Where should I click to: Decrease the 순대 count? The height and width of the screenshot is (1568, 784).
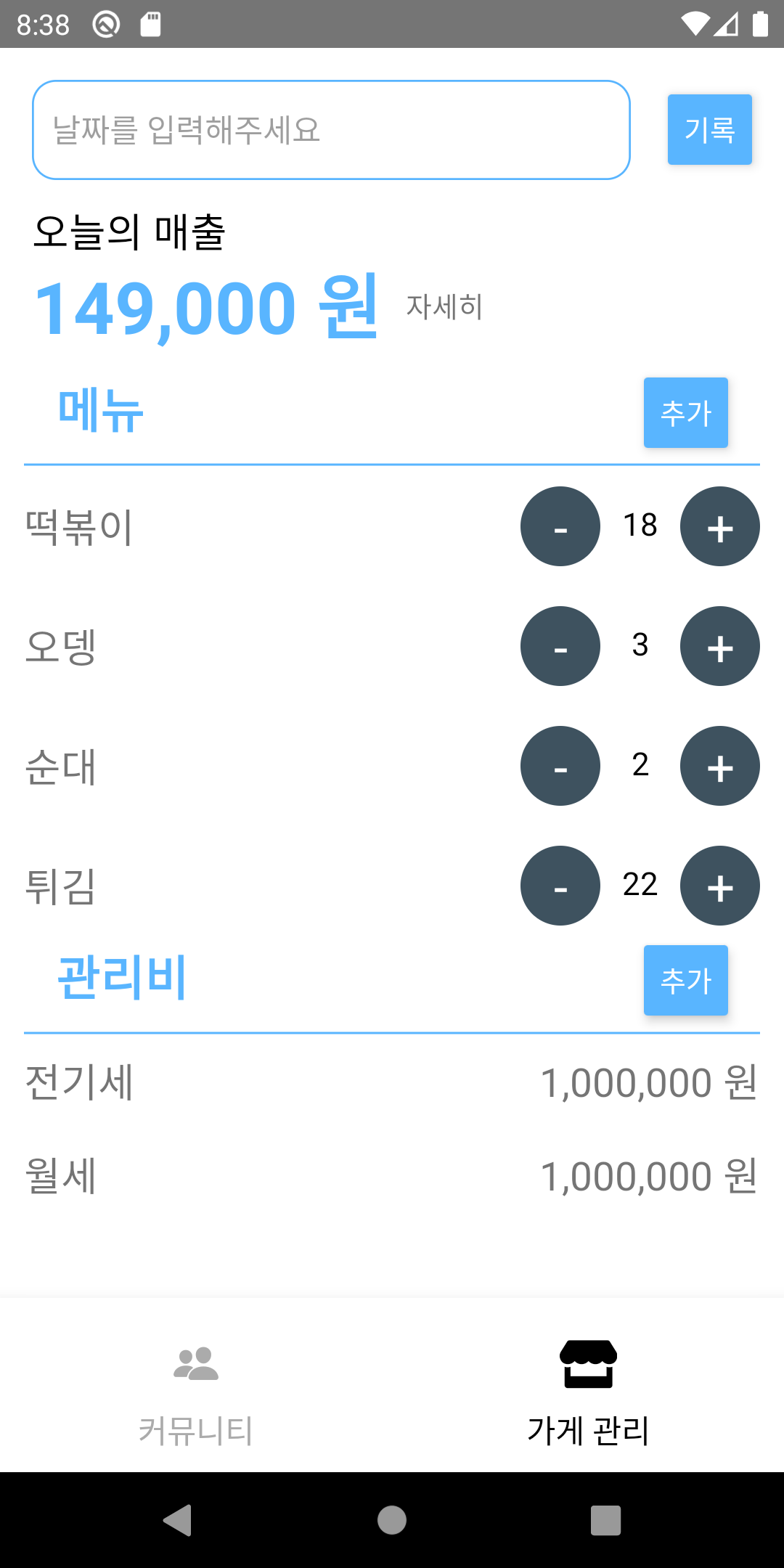(x=560, y=766)
